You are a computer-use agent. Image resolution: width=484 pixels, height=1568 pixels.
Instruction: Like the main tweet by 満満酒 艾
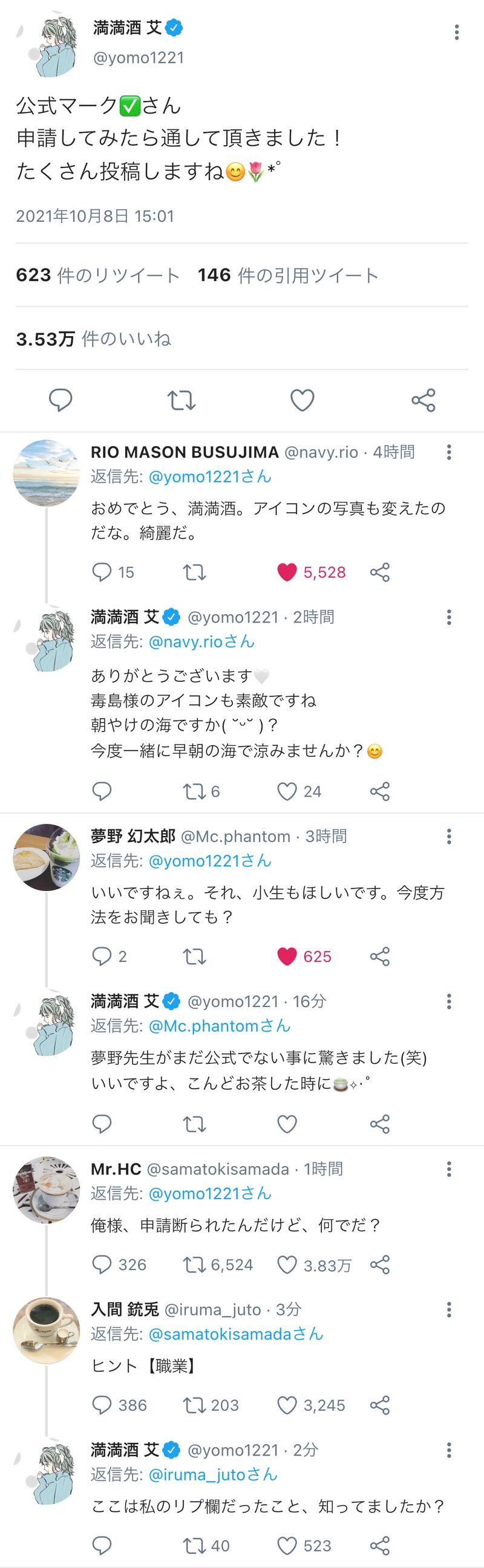click(302, 400)
